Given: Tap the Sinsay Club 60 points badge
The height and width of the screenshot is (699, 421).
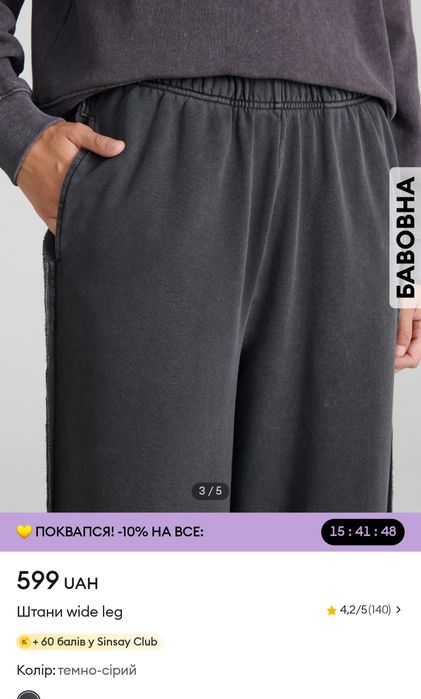Looking at the screenshot, I should [x=88, y=641].
